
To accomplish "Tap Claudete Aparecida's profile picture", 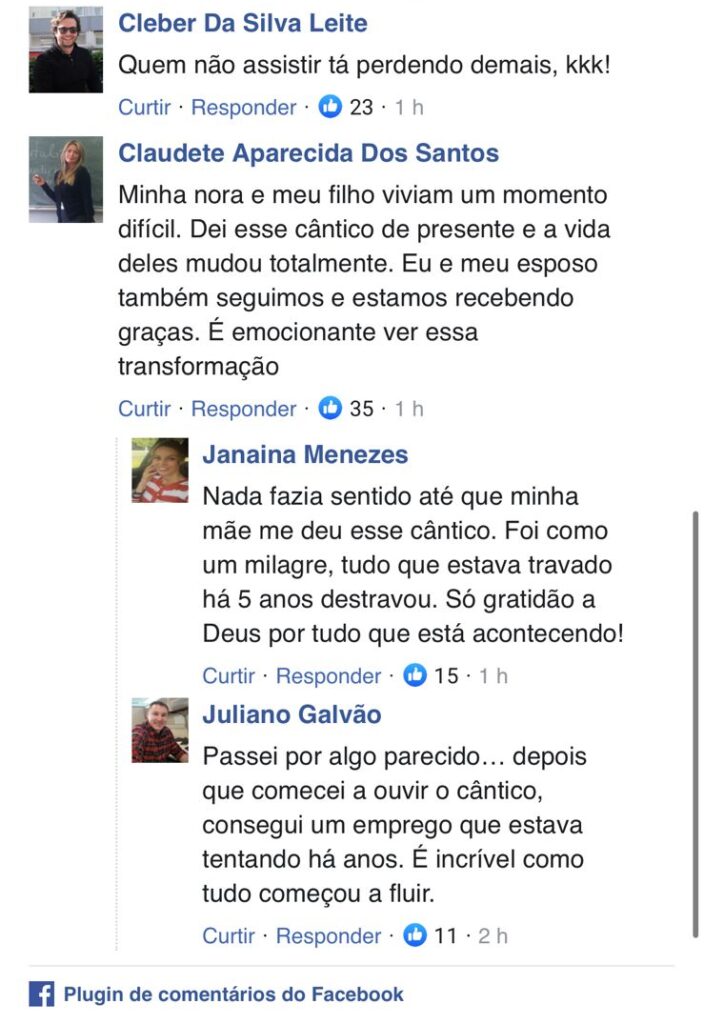I will [66, 179].
